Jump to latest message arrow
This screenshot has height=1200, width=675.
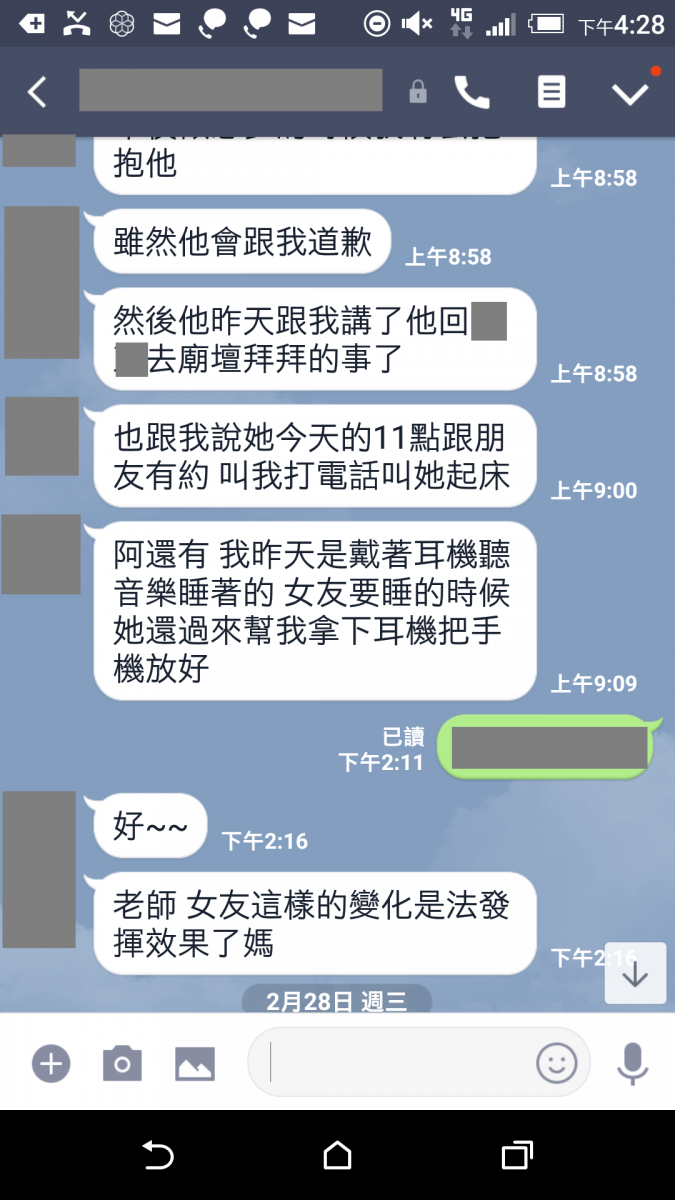tap(635, 973)
